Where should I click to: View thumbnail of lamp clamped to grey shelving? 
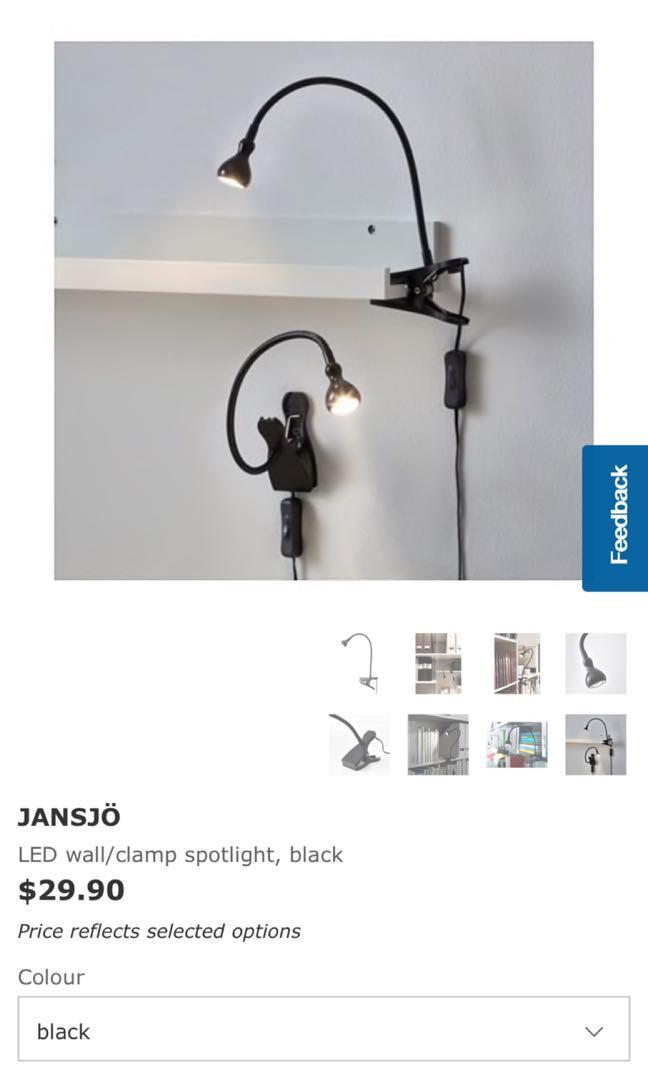click(x=438, y=744)
